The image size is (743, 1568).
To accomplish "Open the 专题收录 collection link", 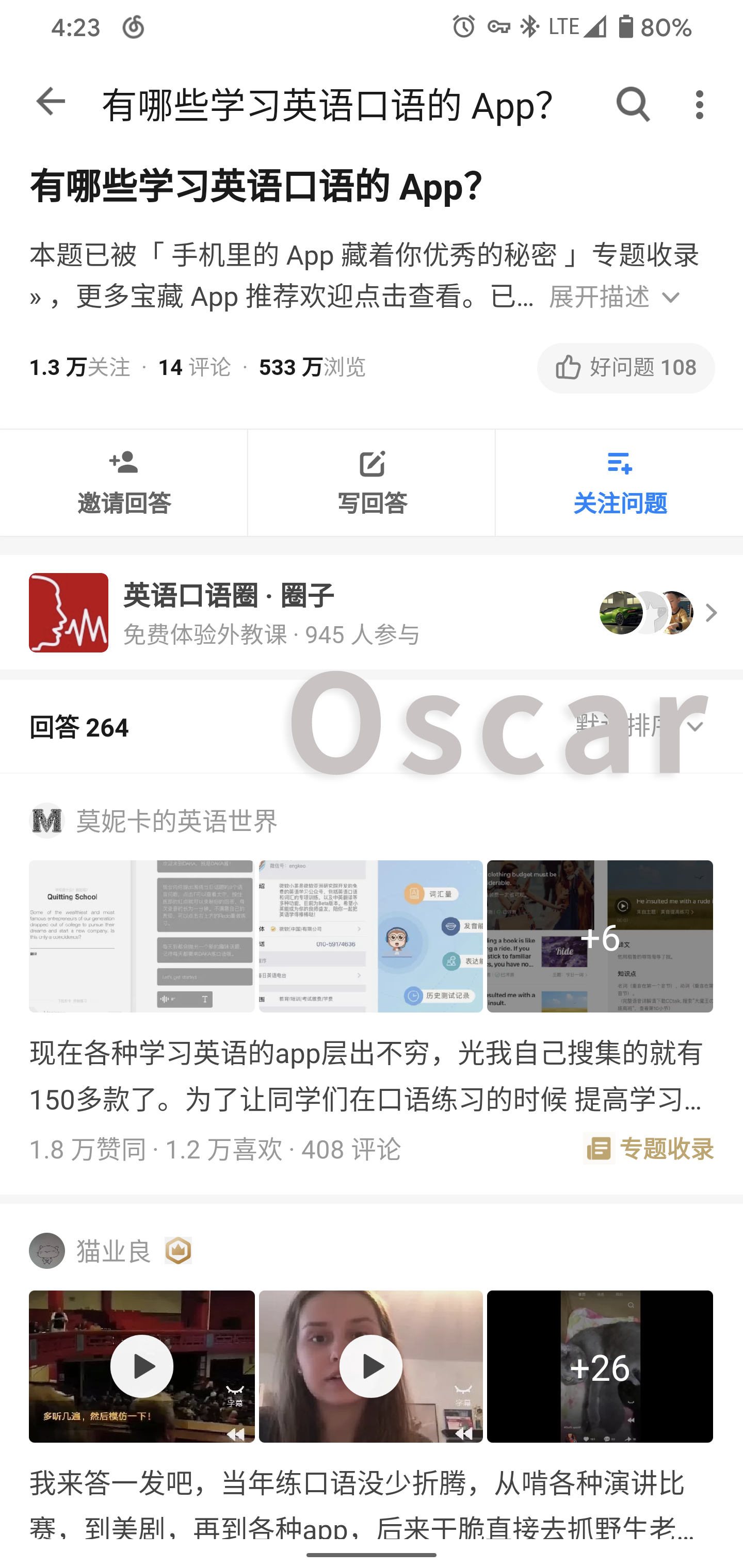I will (649, 1149).
